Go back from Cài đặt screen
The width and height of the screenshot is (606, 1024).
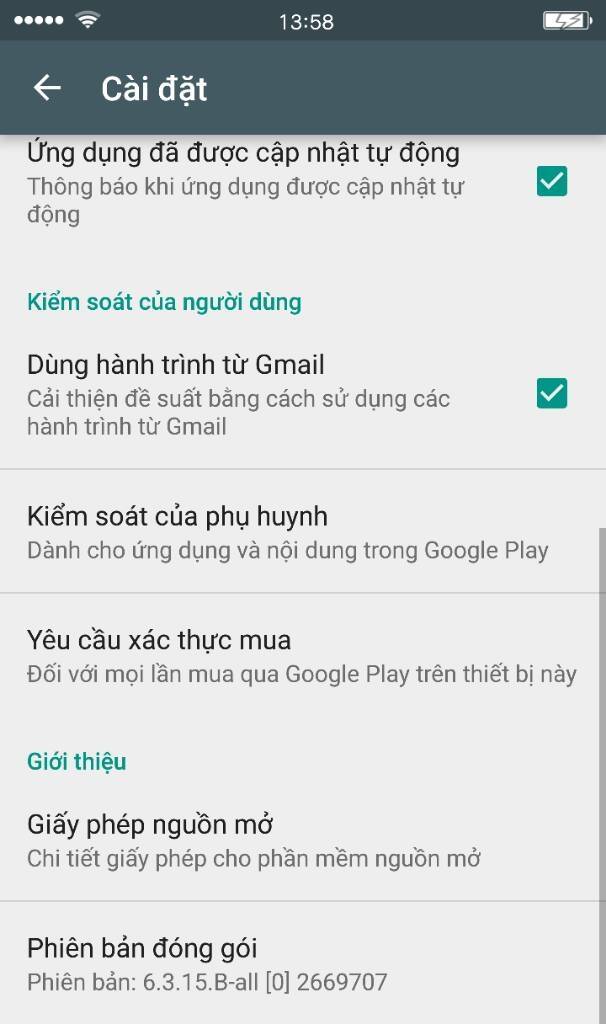[x=47, y=88]
